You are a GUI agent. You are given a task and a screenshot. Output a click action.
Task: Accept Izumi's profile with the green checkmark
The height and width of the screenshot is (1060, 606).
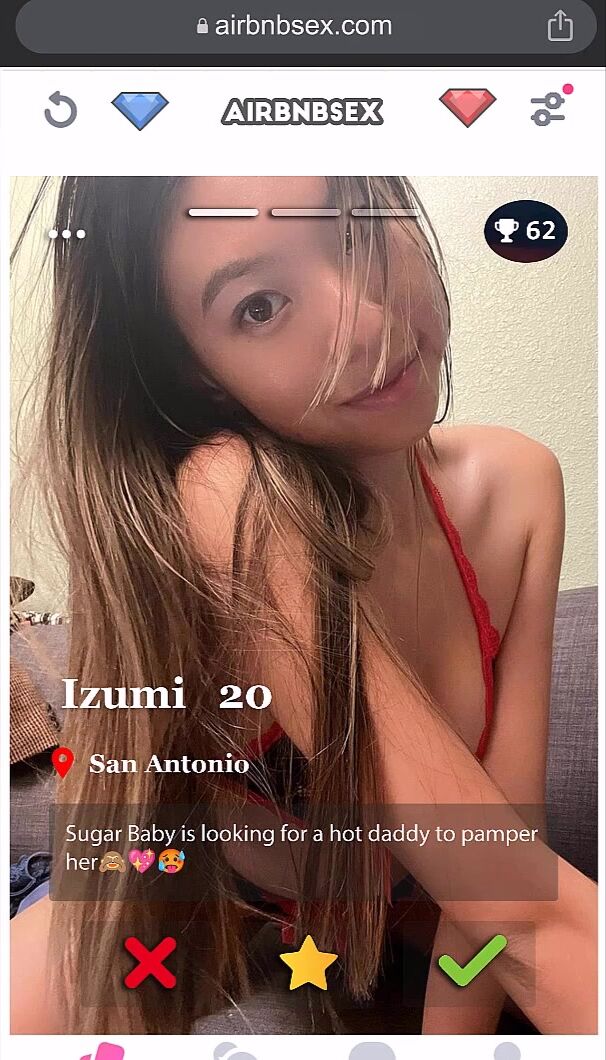(x=472, y=960)
